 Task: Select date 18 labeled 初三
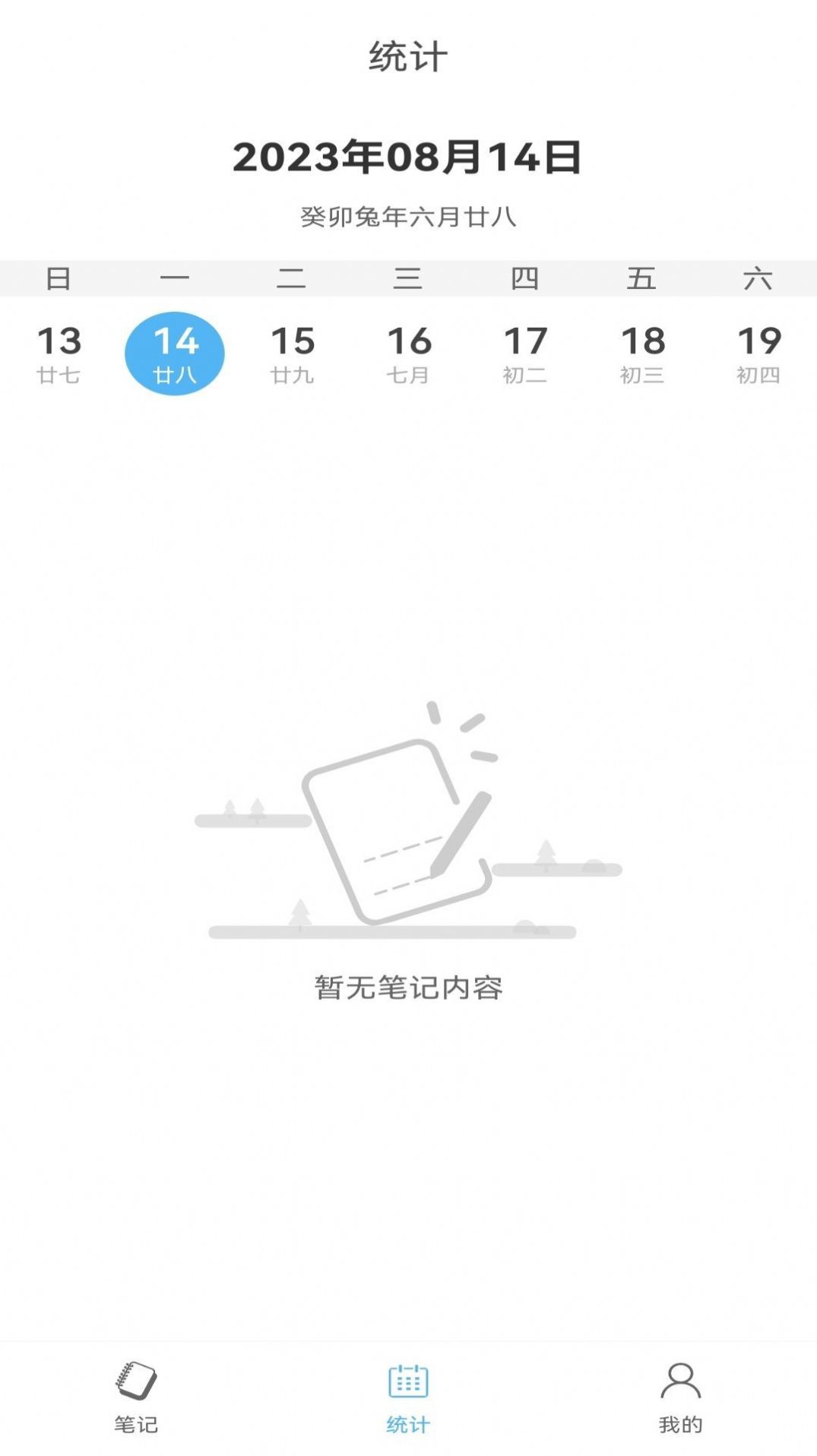(x=643, y=351)
